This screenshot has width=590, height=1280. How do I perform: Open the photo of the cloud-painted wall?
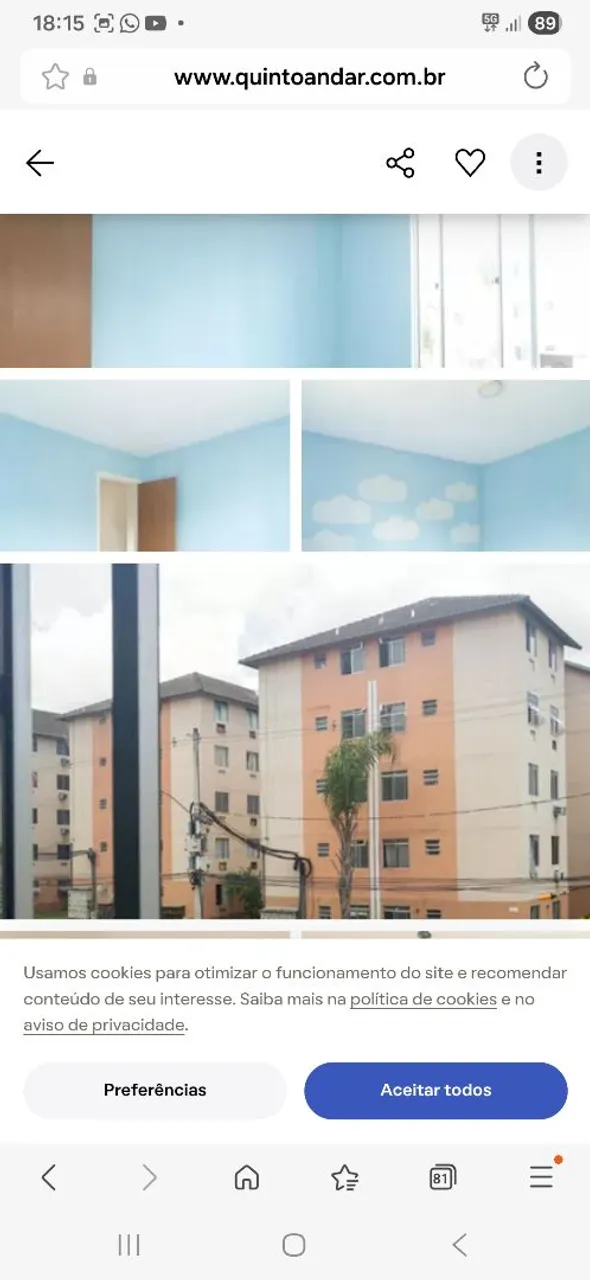(x=446, y=466)
